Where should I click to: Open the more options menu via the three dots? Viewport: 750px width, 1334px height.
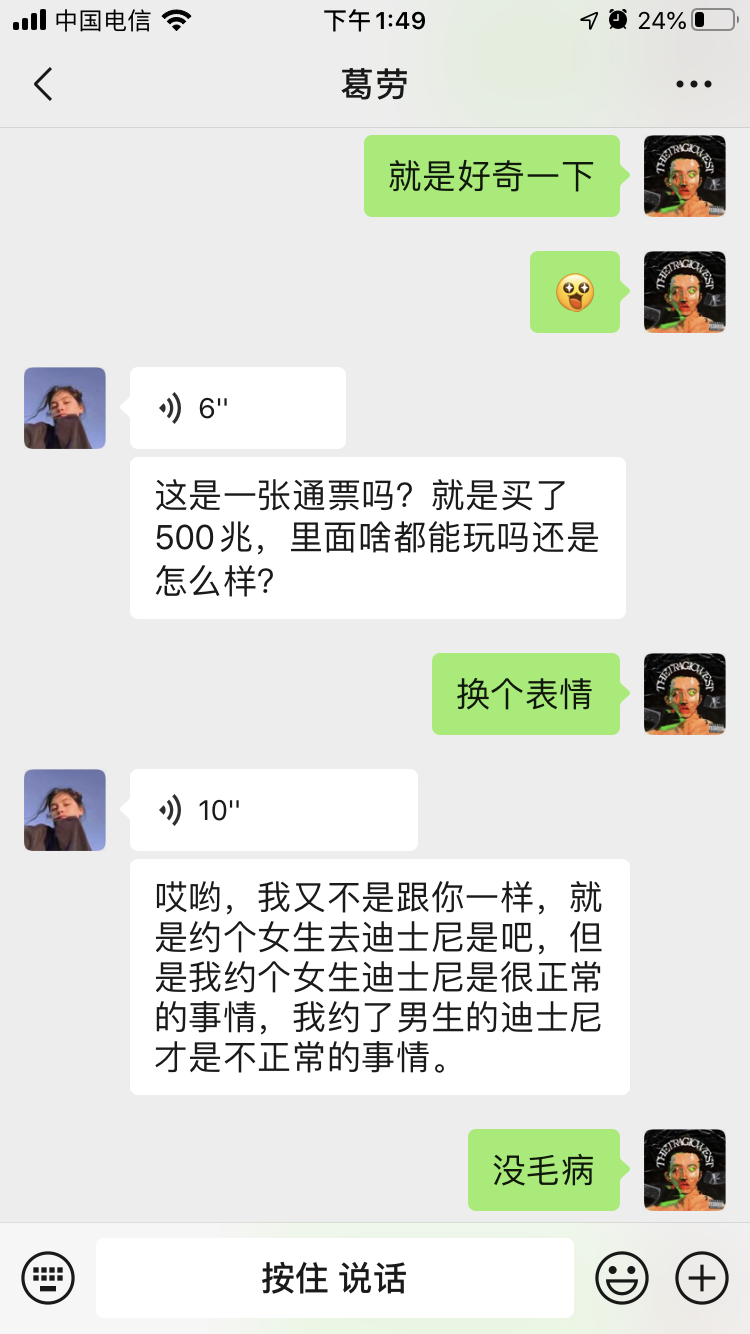coord(692,84)
